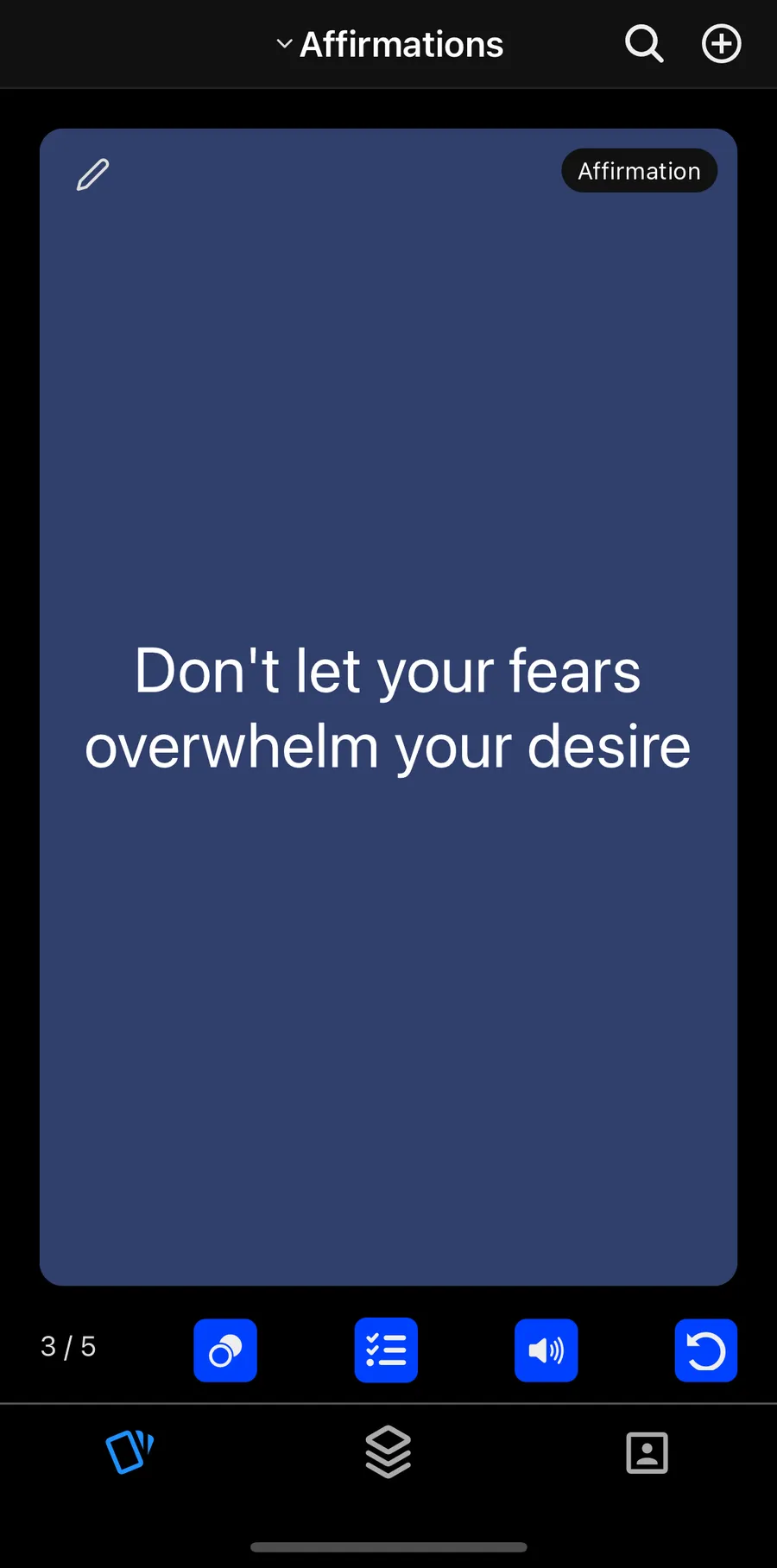
Task: Open the card checklist options
Action: [386, 1350]
